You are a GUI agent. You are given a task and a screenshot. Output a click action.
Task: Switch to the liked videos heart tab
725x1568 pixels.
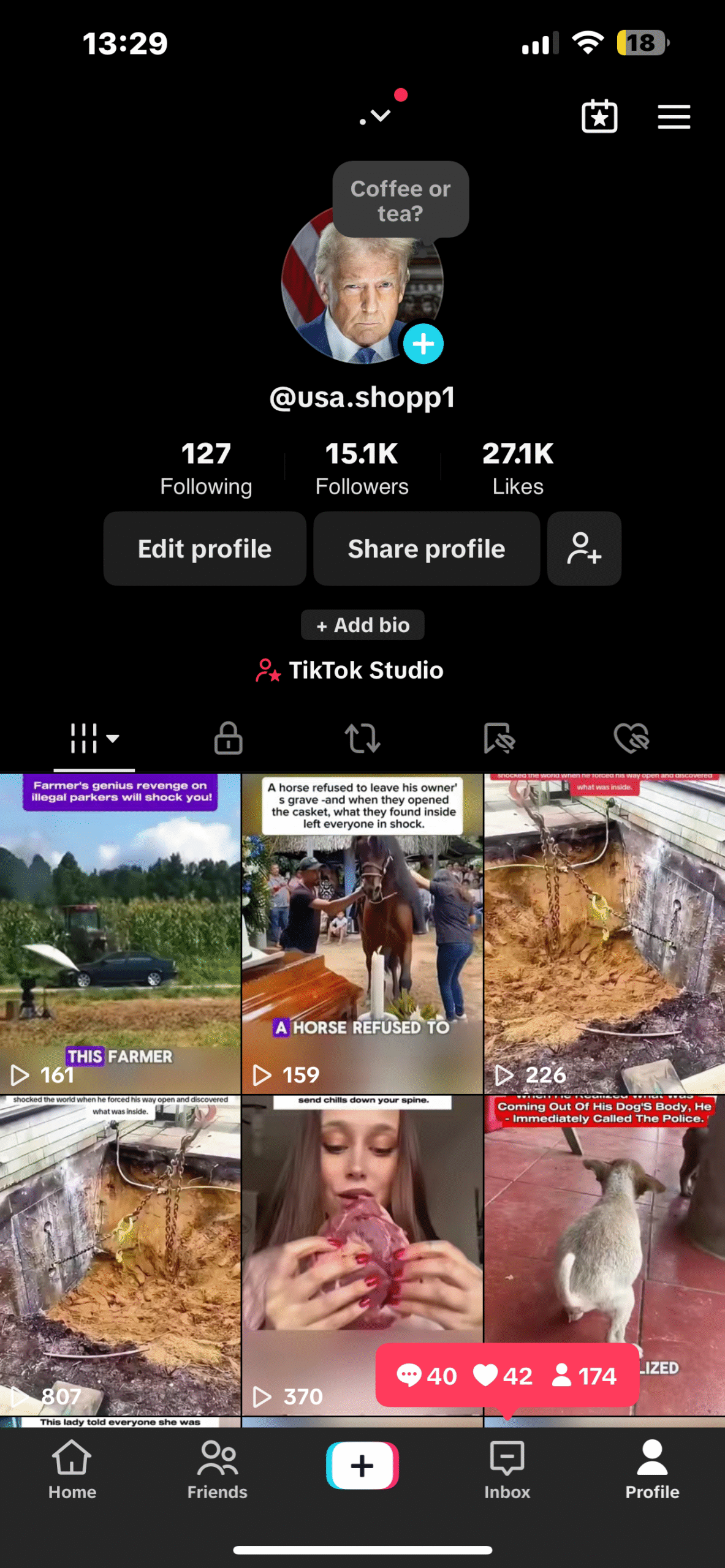pyautogui.click(x=631, y=737)
